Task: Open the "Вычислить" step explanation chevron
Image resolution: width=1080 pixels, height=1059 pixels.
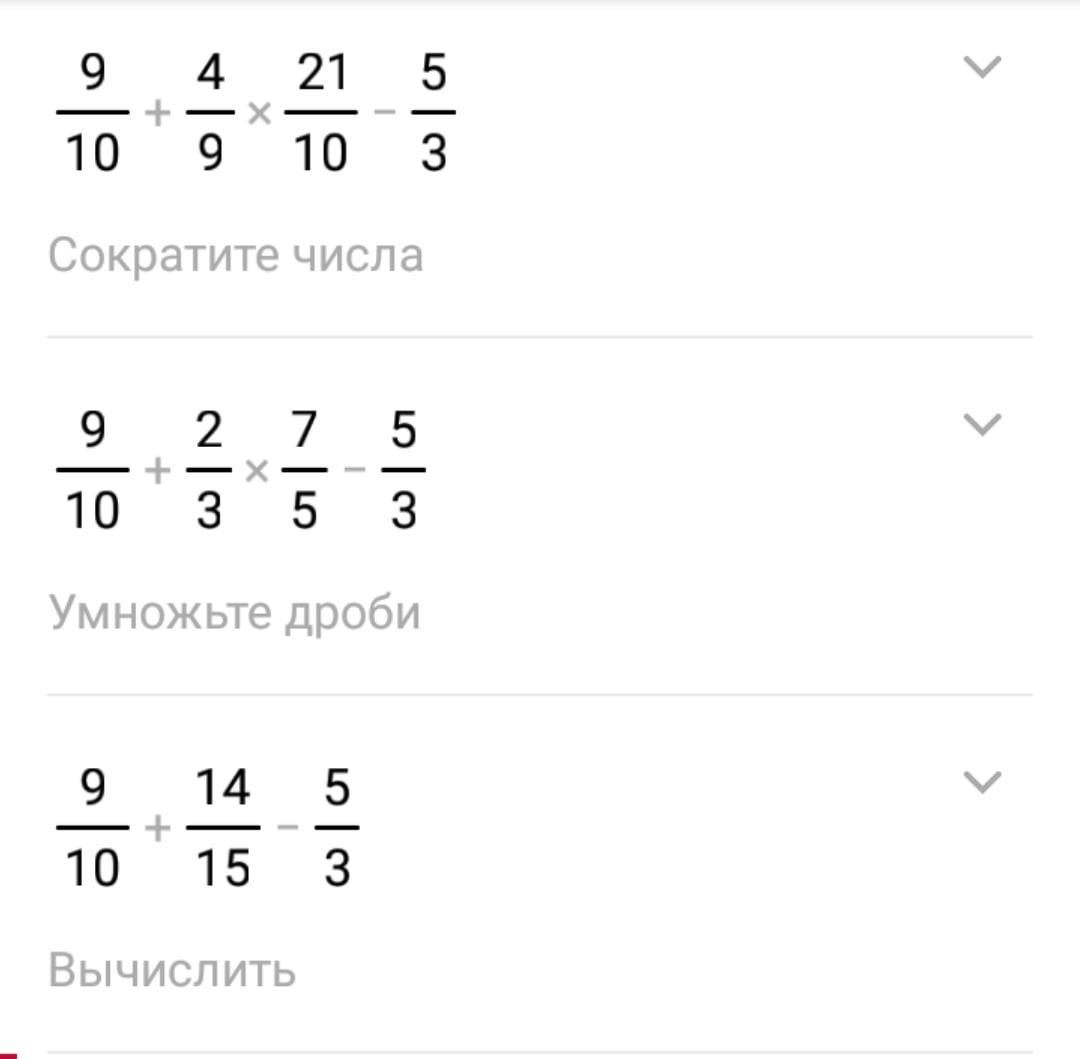Action: [x=981, y=782]
